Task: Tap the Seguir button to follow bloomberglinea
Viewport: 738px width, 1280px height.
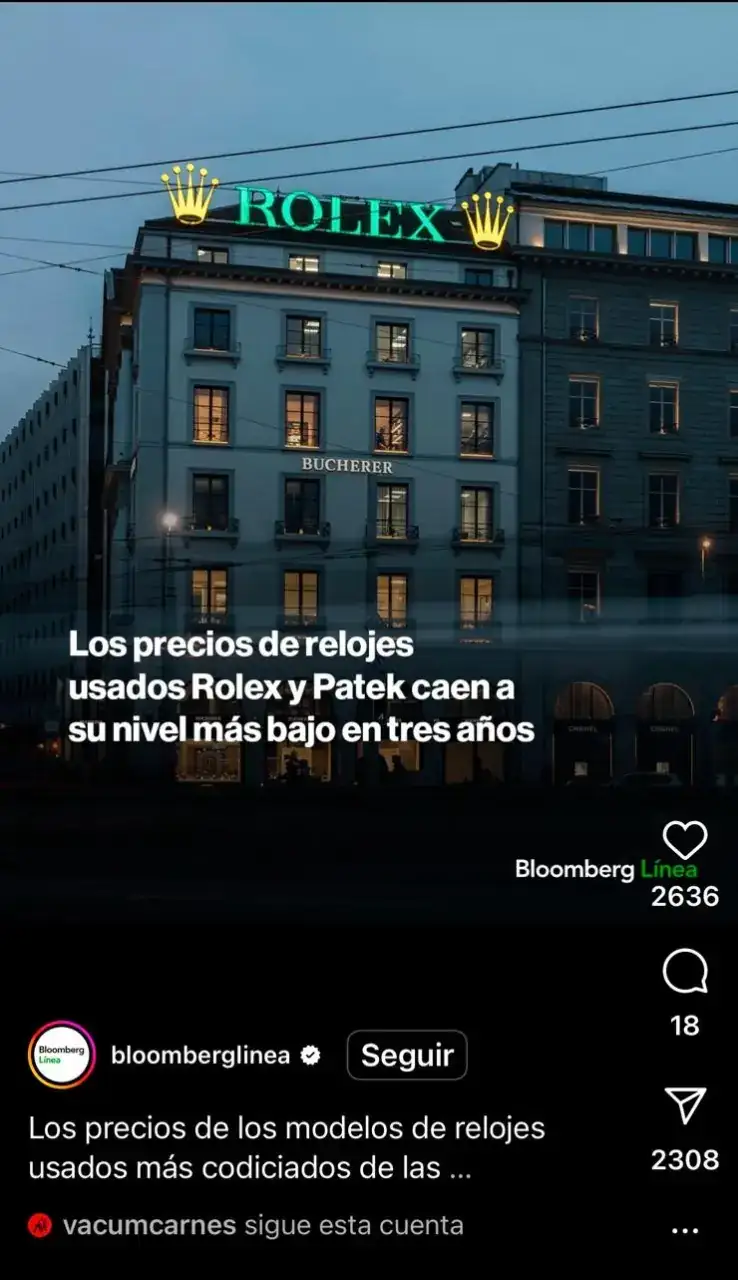Action: [407, 1055]
